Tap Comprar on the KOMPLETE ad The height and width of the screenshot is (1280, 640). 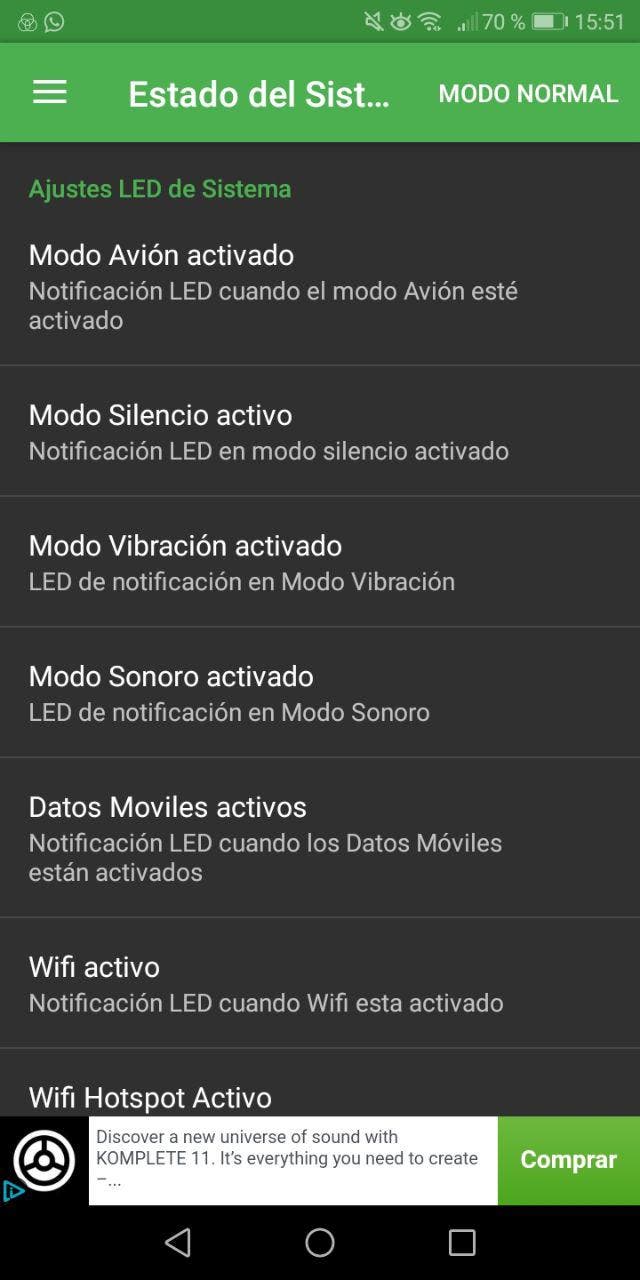click(568, 1160)
